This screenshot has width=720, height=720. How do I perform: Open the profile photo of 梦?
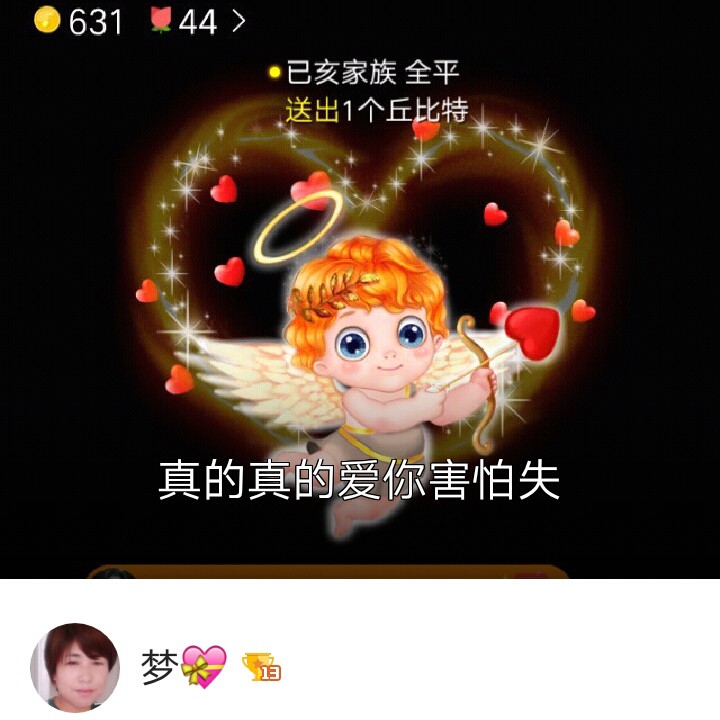click(76, 667)
